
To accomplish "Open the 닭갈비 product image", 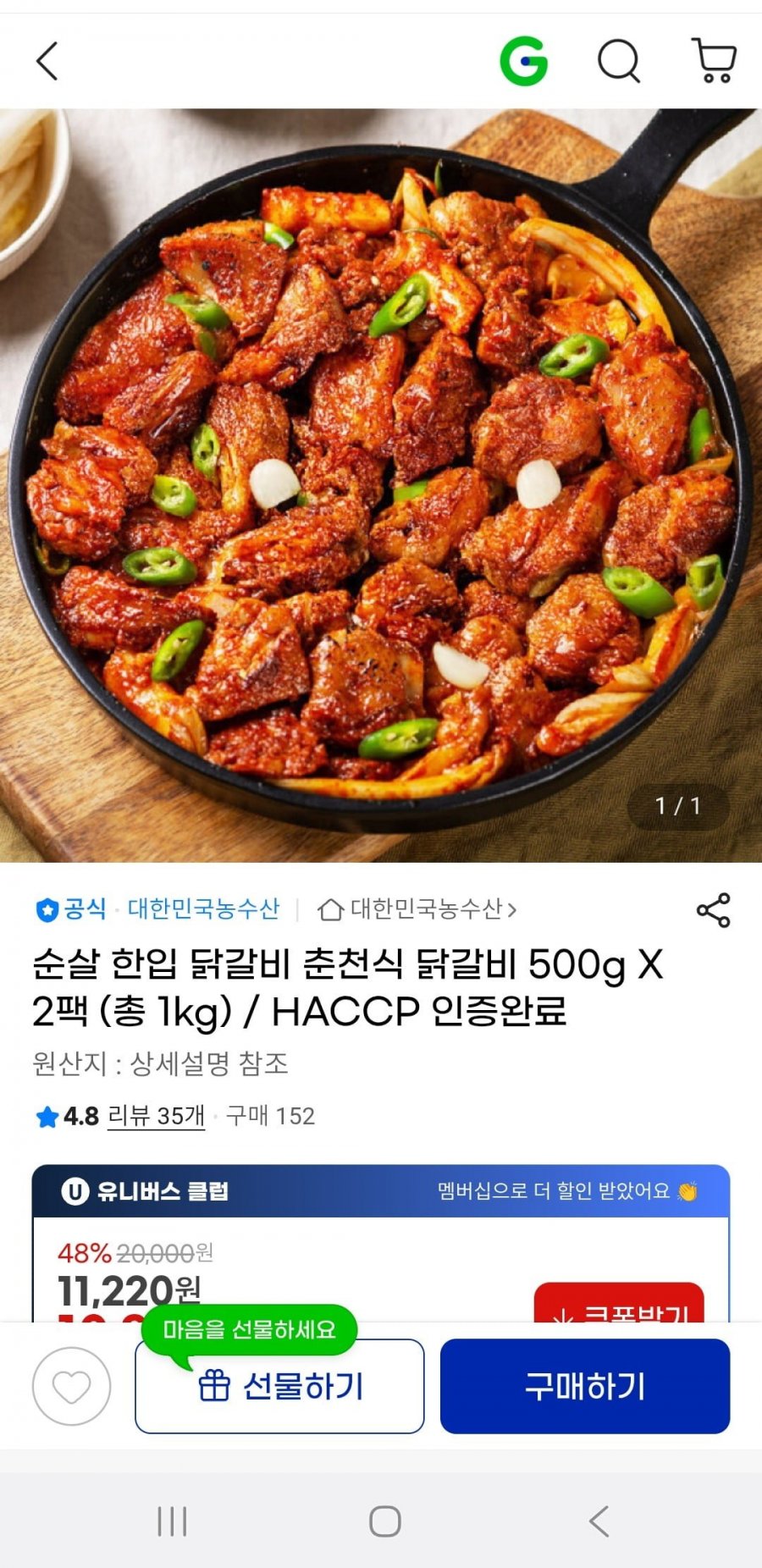I will click(381, 484).
